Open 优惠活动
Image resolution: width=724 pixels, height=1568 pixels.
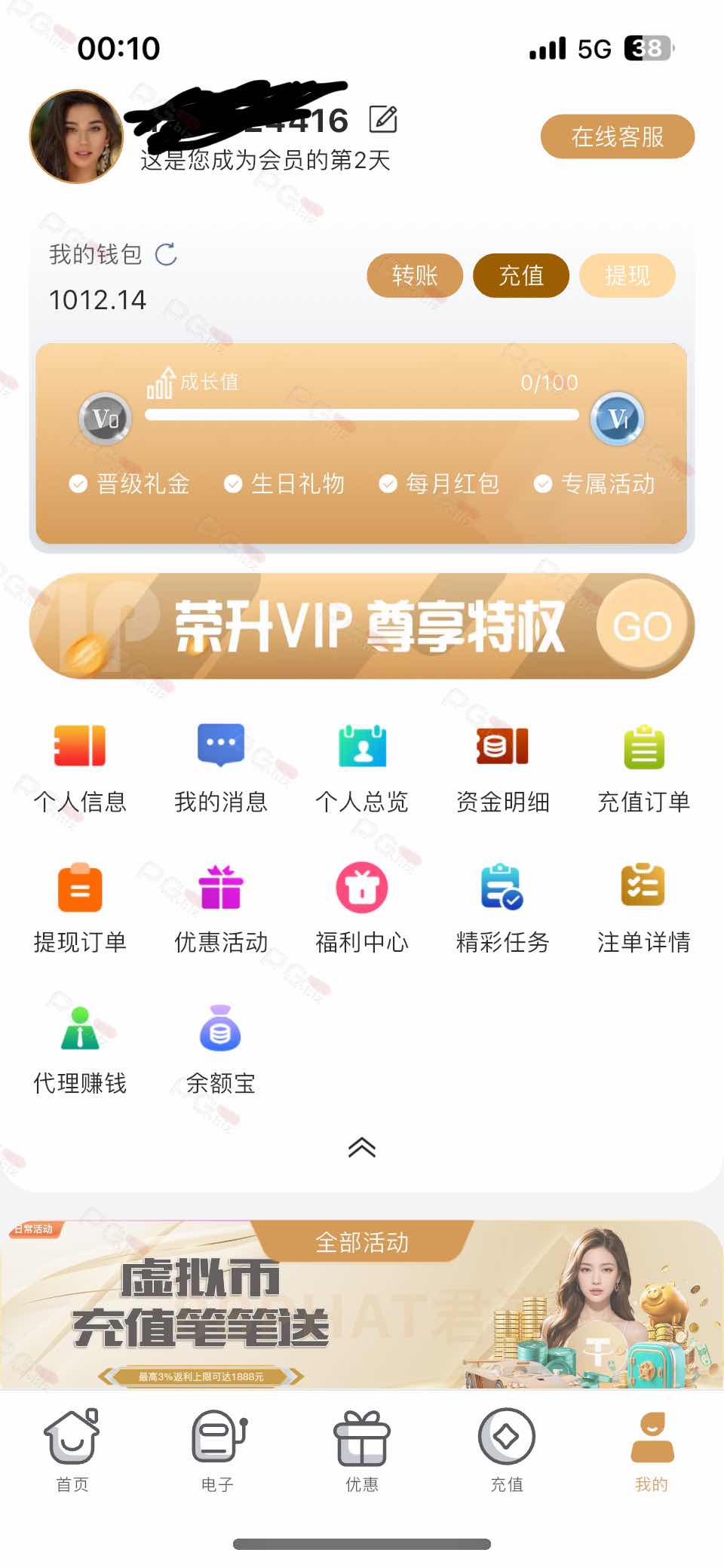click(x=220, y=907)
